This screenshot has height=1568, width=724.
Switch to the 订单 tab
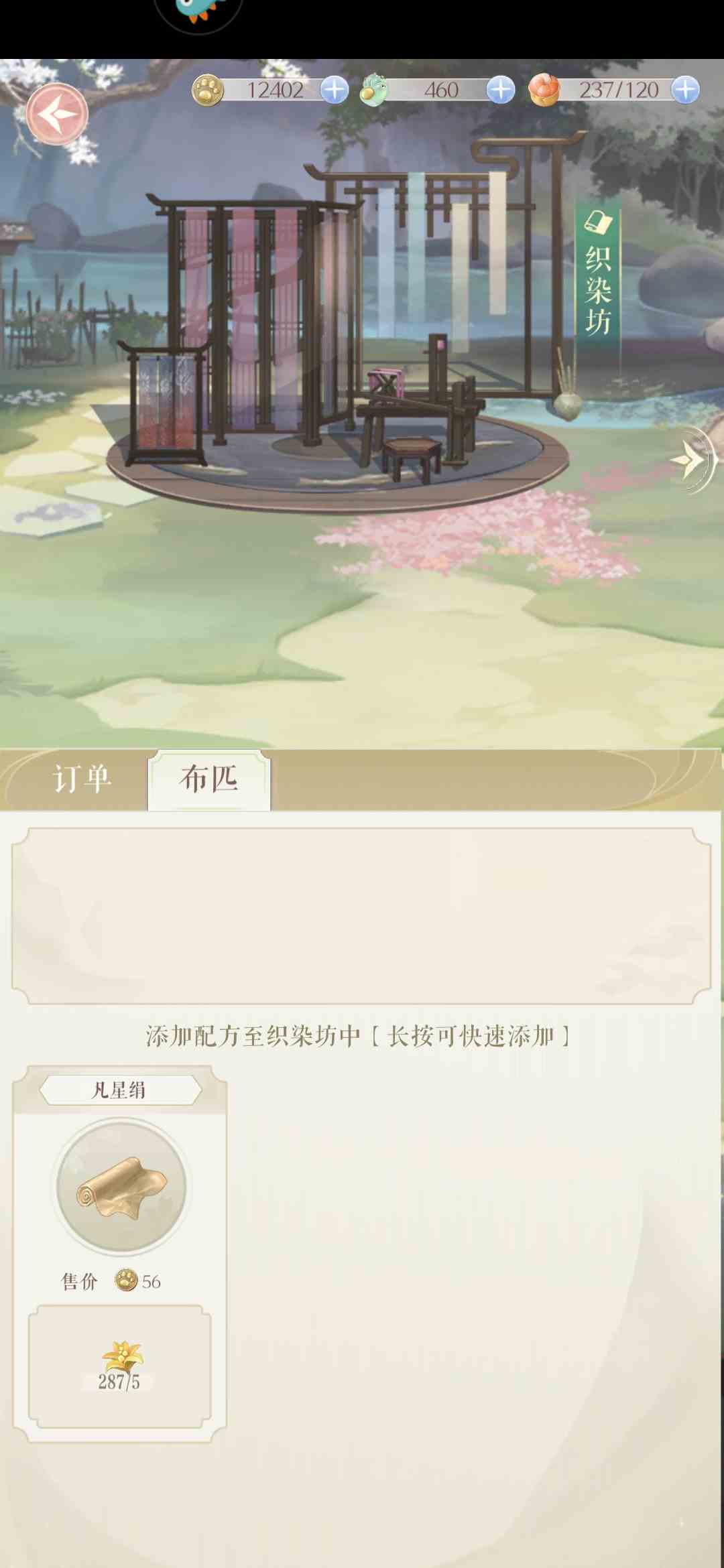82,779
